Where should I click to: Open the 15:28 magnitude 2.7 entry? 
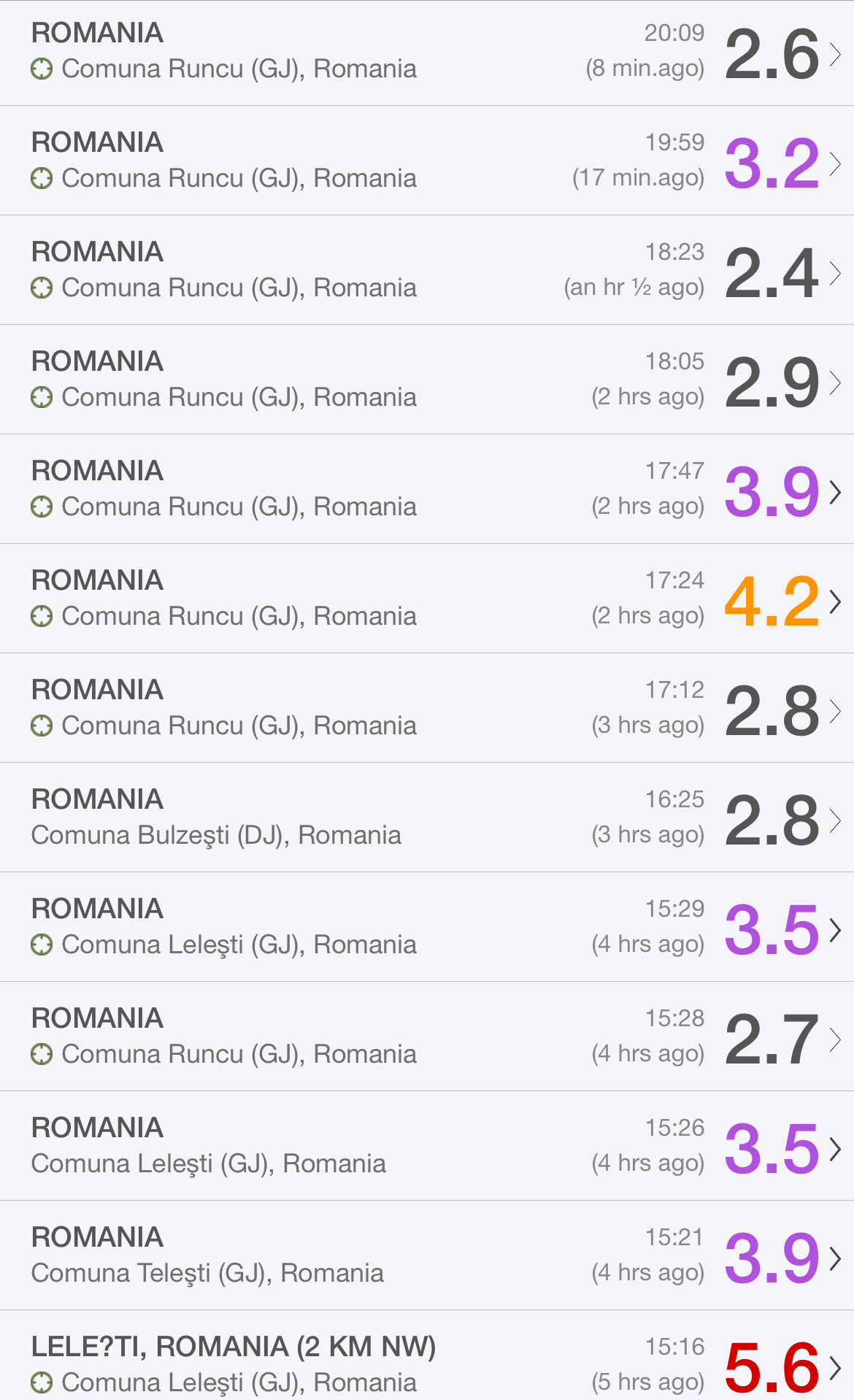427,1036
